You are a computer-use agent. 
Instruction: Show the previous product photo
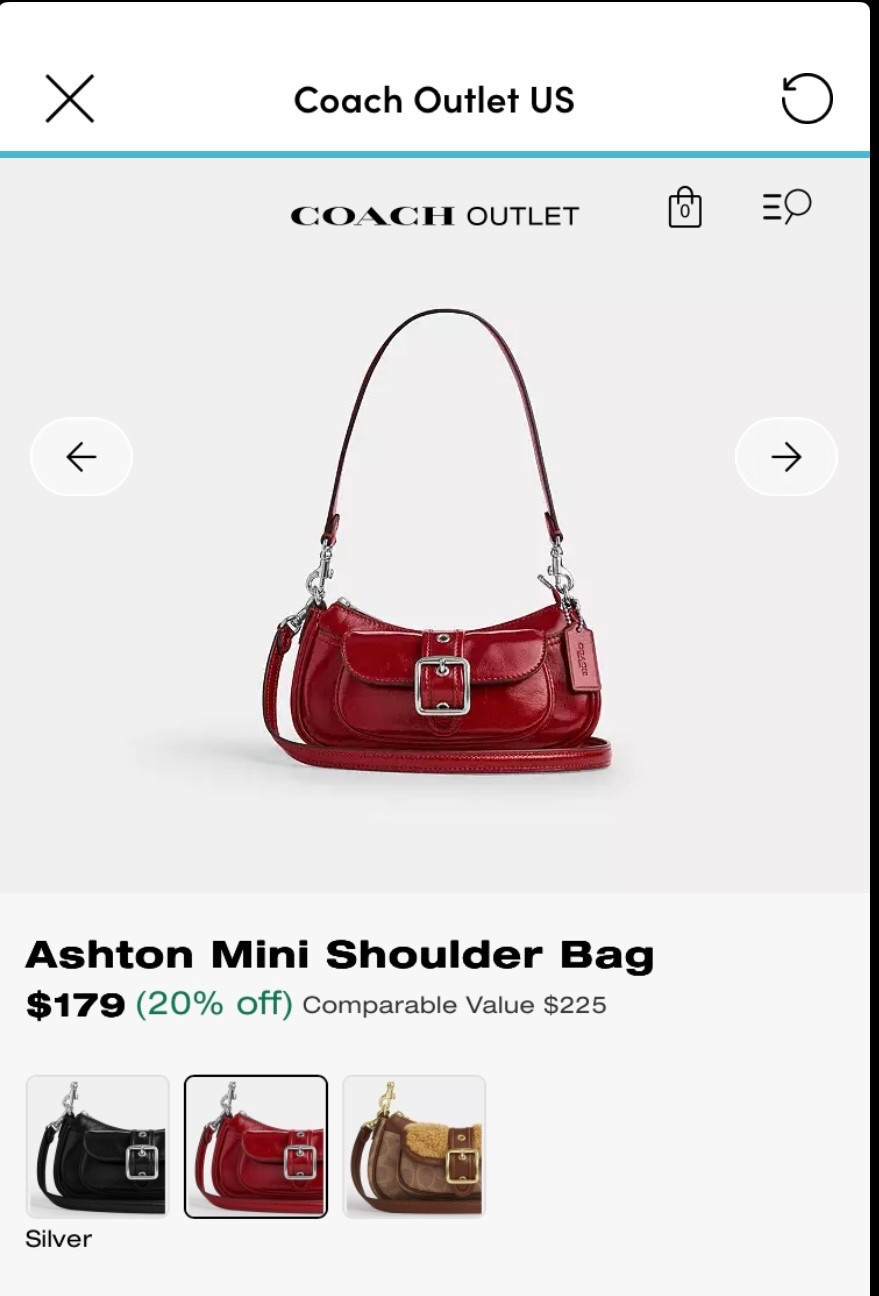coord(80,457)
